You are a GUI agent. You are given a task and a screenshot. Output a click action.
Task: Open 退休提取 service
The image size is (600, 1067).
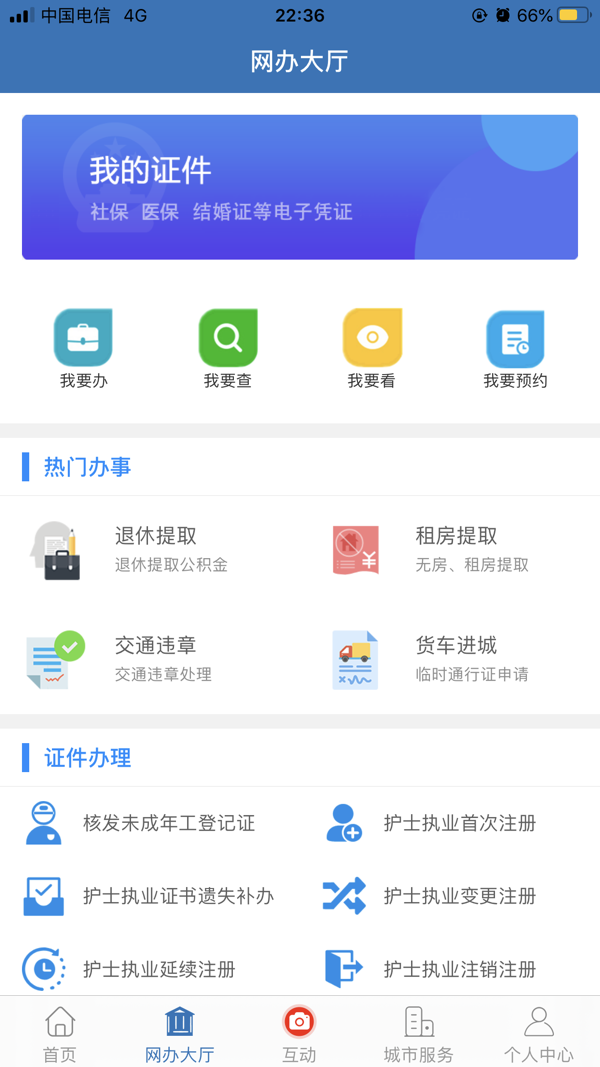coord(150,549)
